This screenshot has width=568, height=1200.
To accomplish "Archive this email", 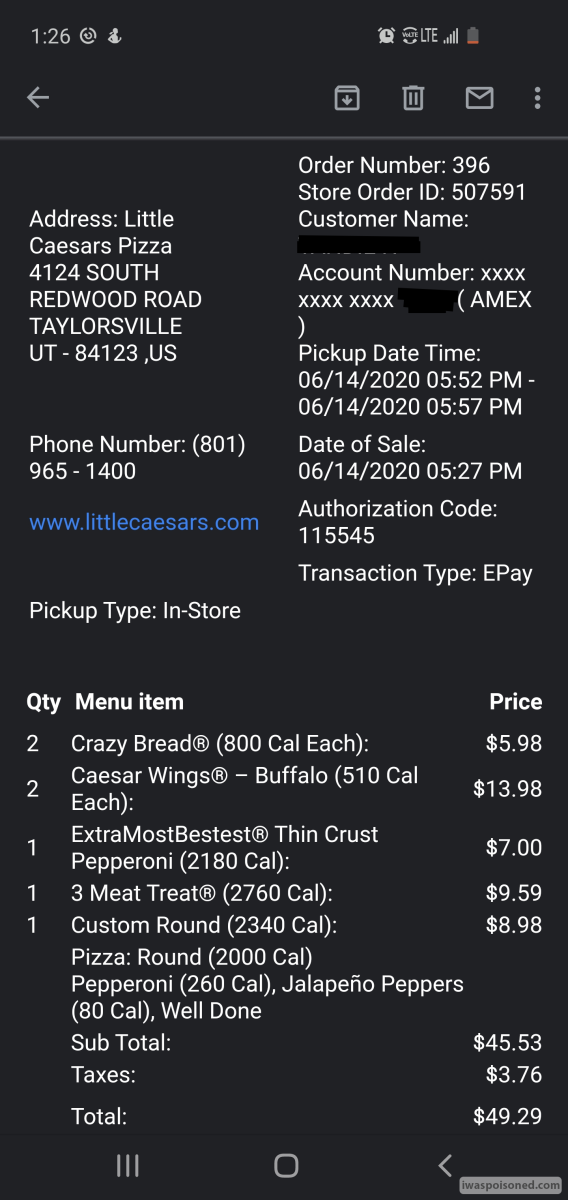I will 347,97.
